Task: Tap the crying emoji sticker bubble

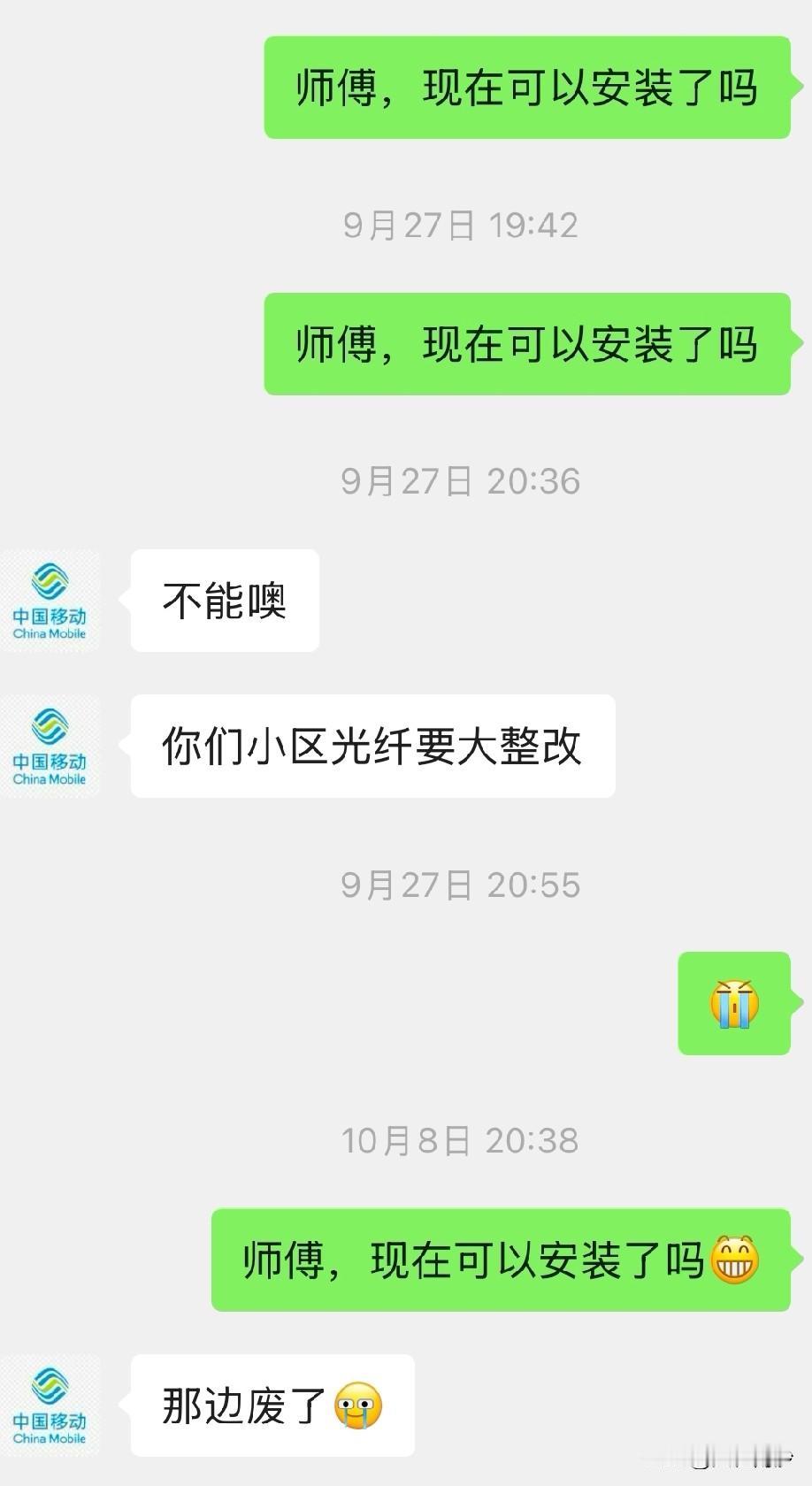Action: (x=734, y=1004)
